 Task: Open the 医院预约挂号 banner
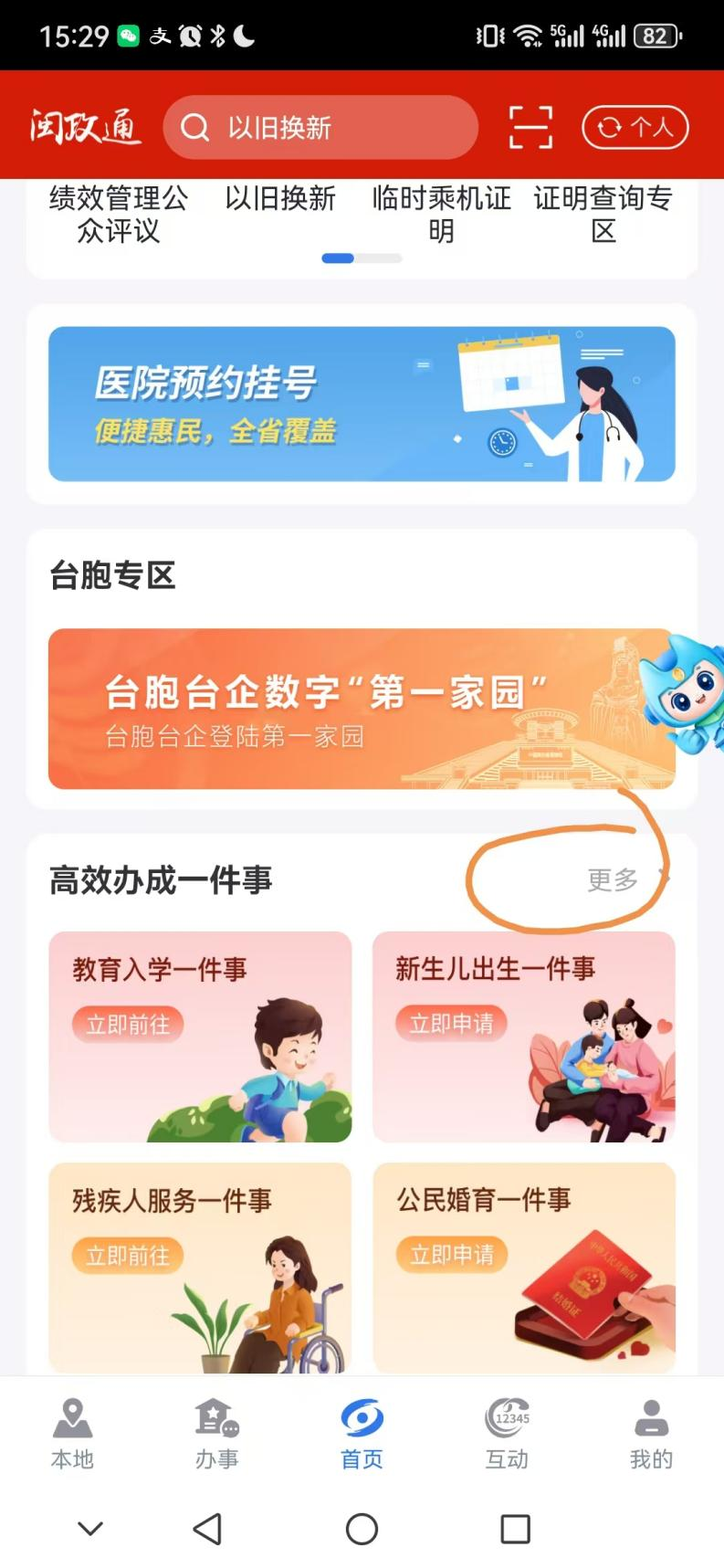pyautogui.click(x=362, y=404)
